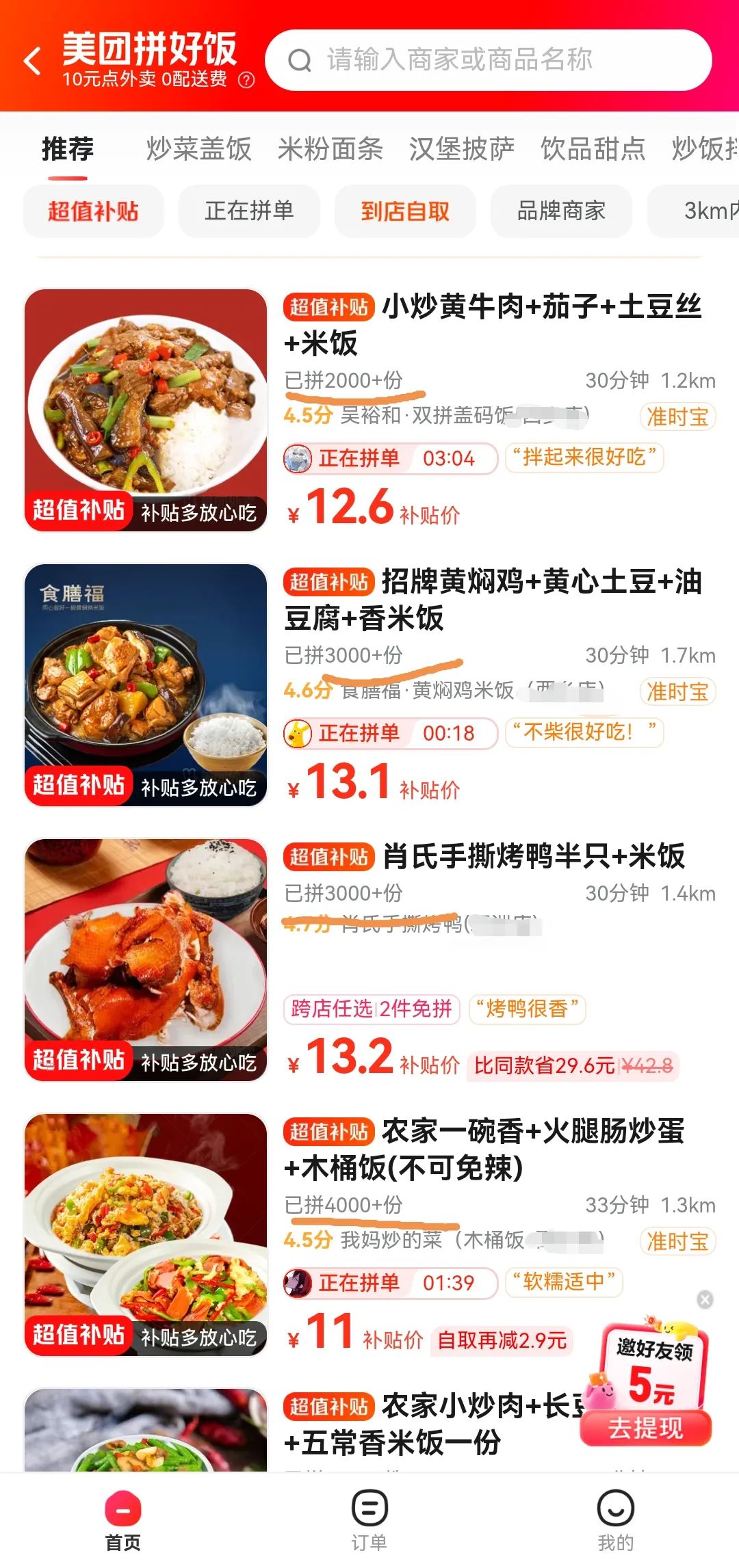Screen dimensions: 739x1568
Task: View the 肖氏手撕烤鸭半只+米饭 deal
Action: pyautogui.click(x=533, y=857)
